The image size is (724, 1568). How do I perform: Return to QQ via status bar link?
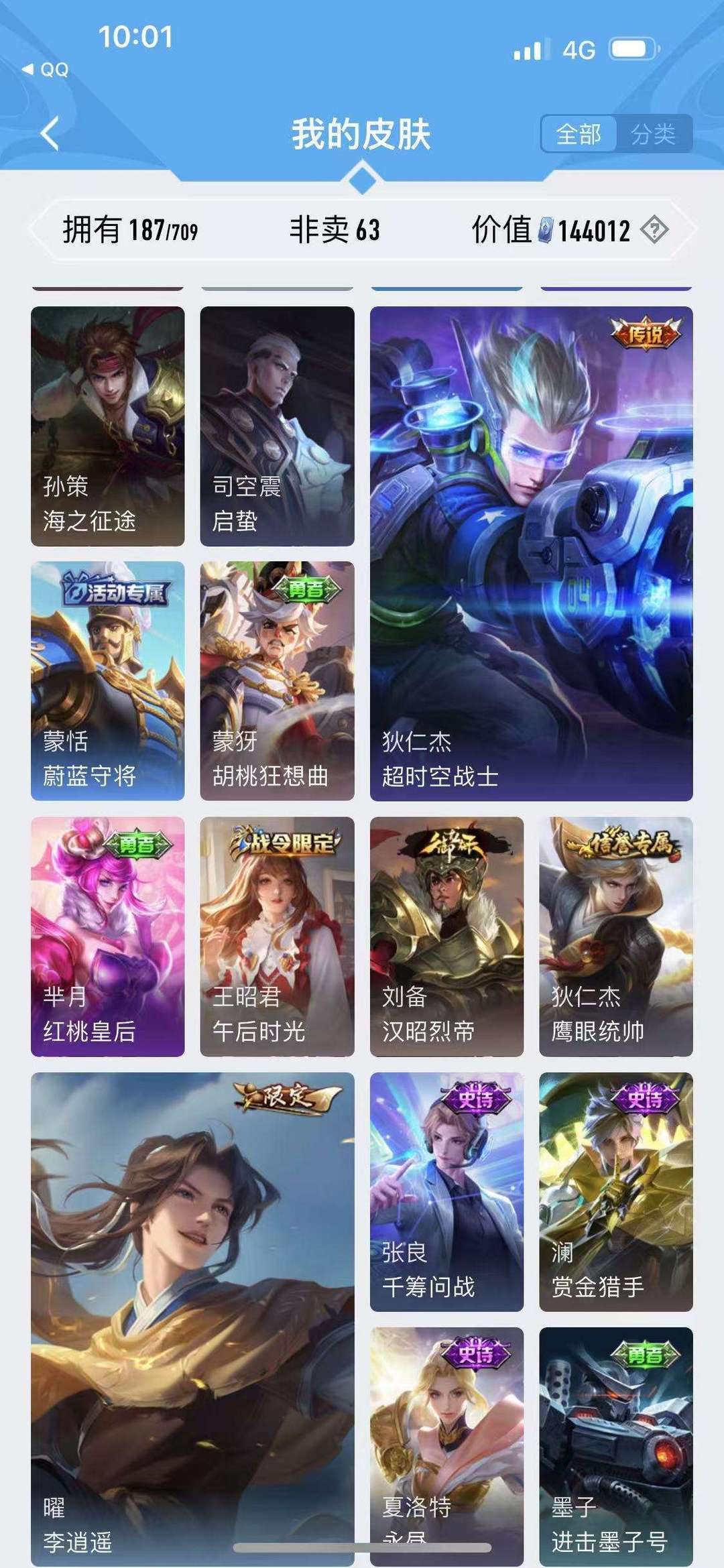coord(46,70)
